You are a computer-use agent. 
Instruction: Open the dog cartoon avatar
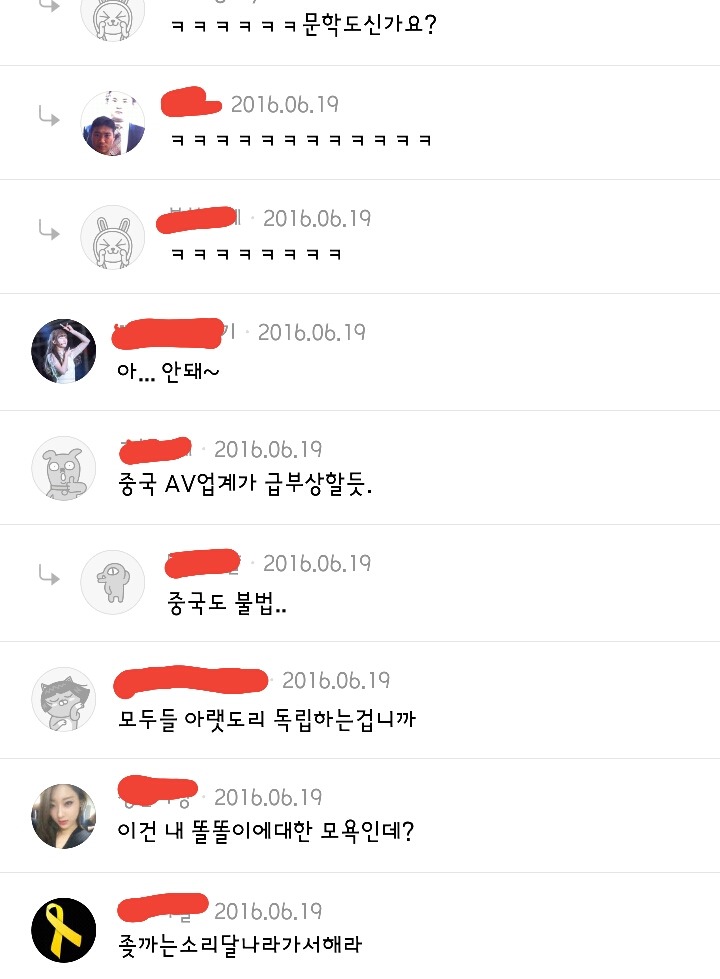click(x=63, y=468)
